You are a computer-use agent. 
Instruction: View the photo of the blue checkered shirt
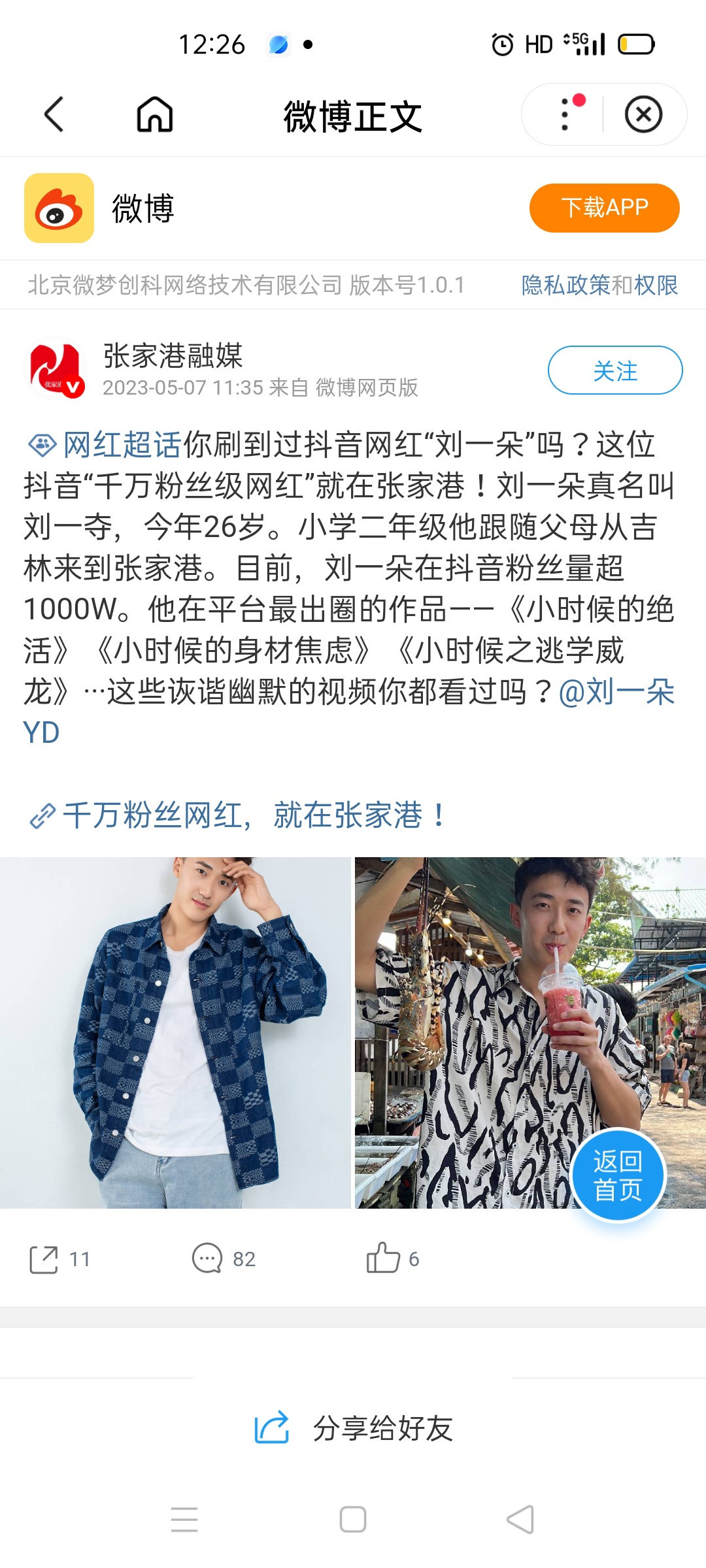(x=175, y=1032)
